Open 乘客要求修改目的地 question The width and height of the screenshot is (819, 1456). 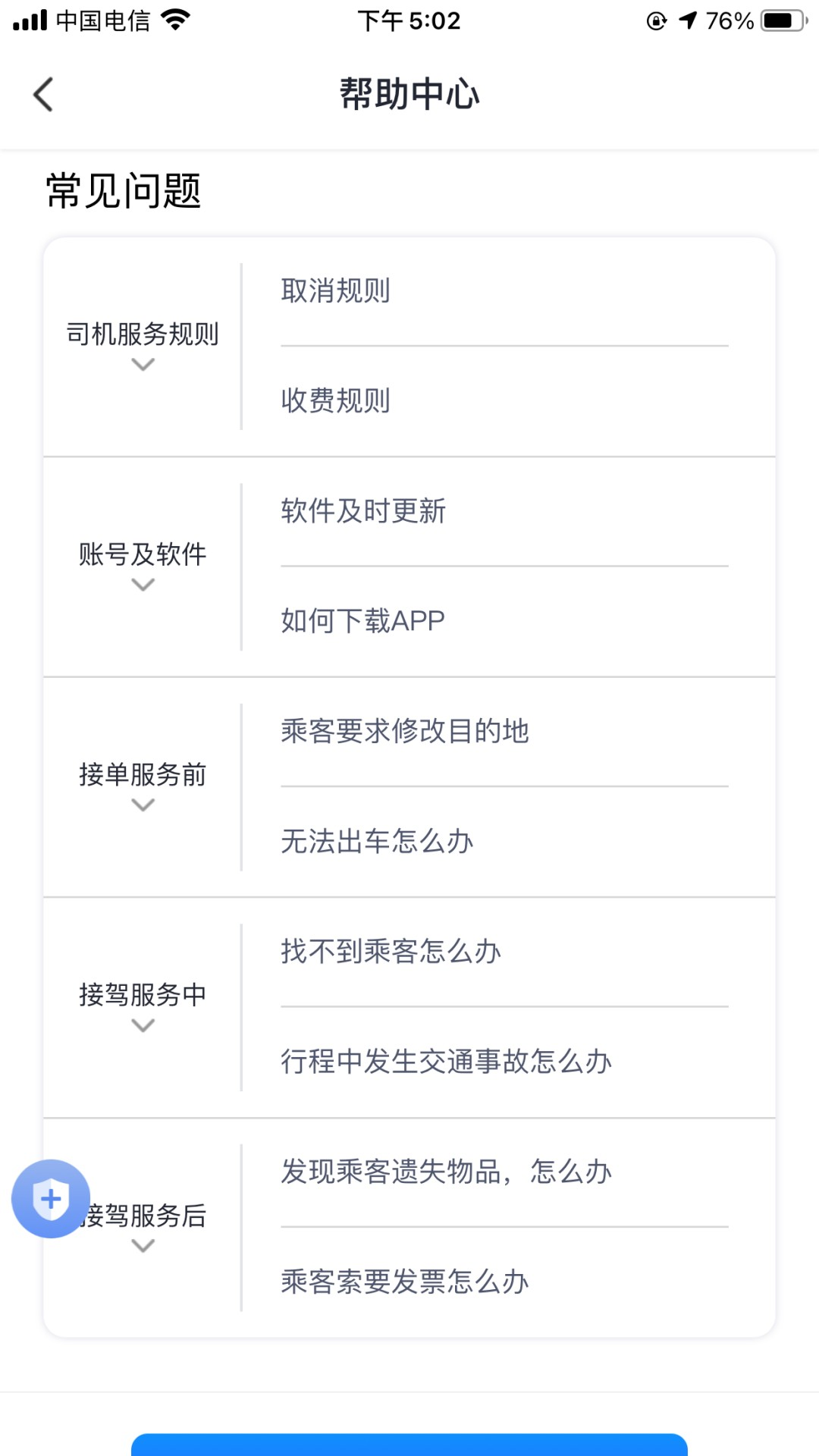[406, 731]
